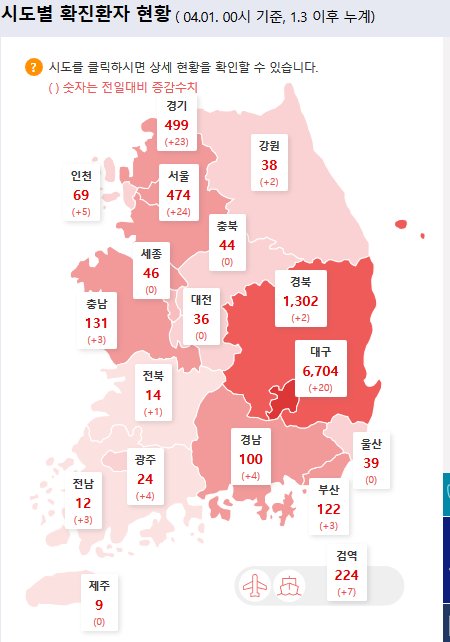Open Ulsan (울산) region details
The height and width of the screenshot is (642, 450).
pyautogui.click(x=371, y=460)
